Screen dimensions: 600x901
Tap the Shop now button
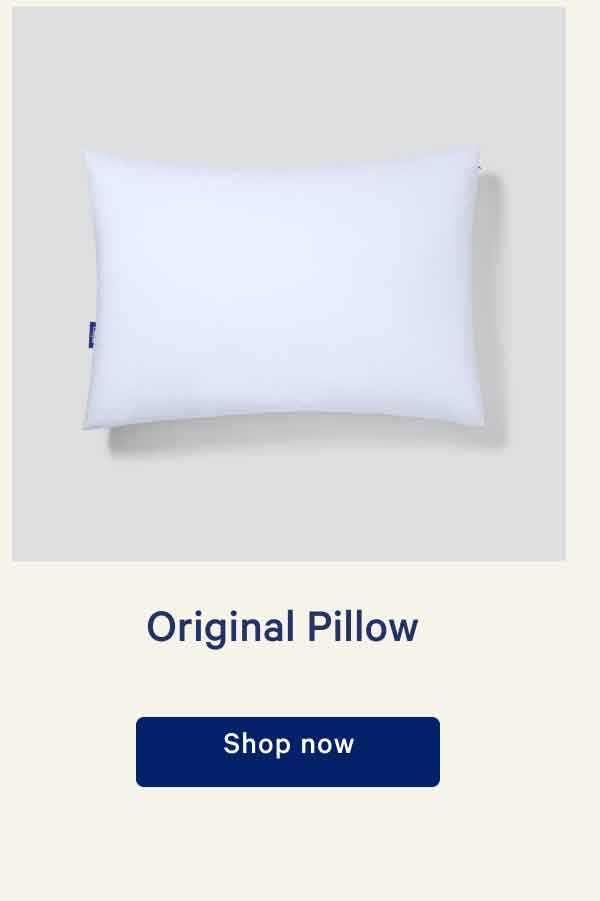(x=288, y=751)
